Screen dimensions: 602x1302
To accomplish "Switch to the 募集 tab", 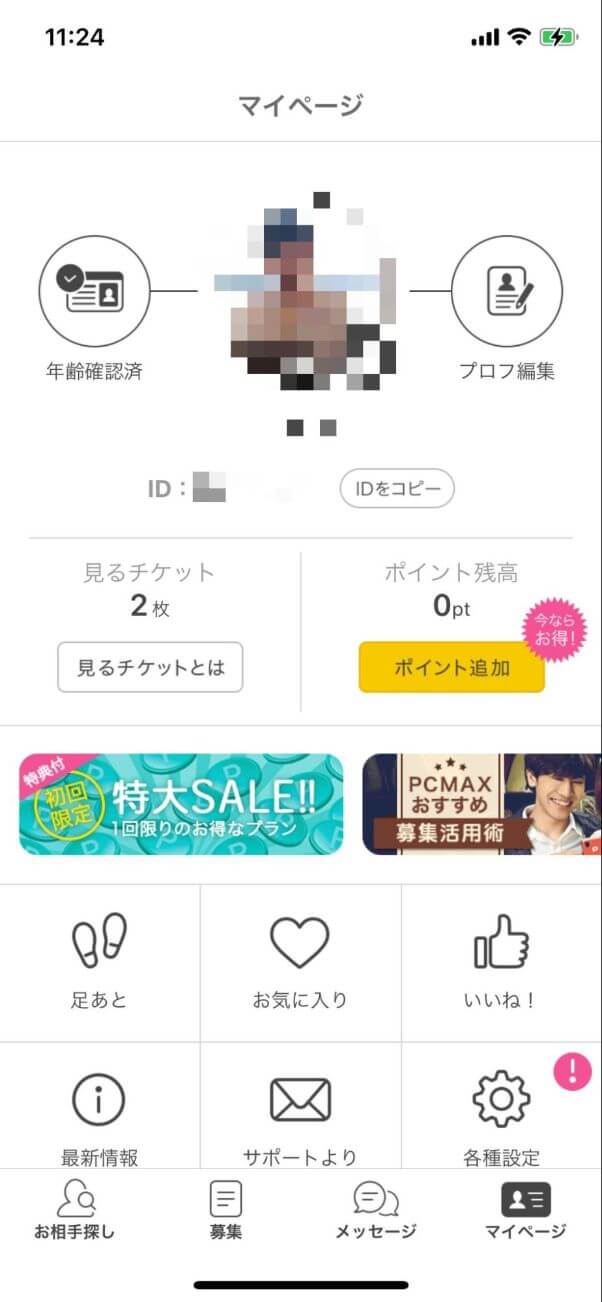I will click(x=226, y=1209).
